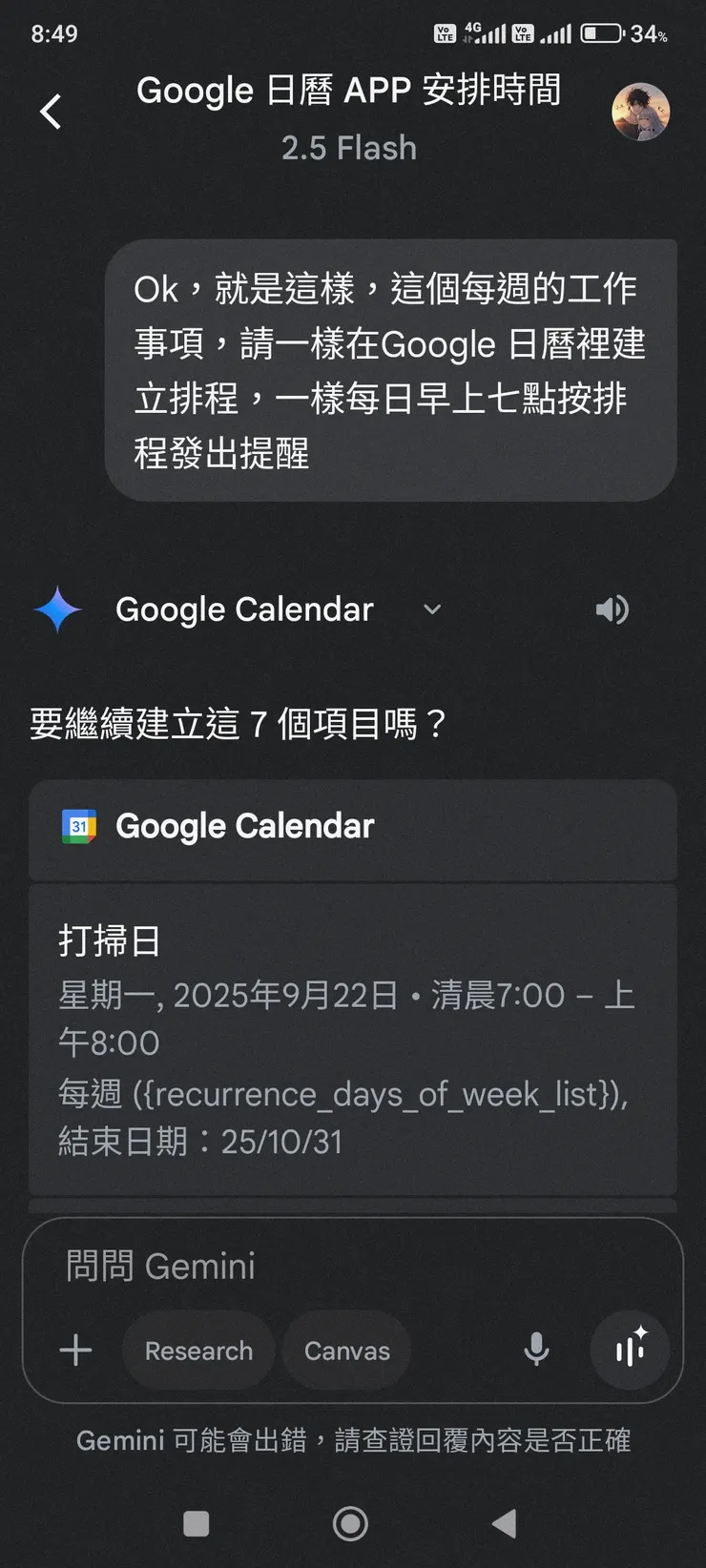Start Gemini Live with the waveform icon
This screenshot has height=1568, width=706.
(630, 1350)
